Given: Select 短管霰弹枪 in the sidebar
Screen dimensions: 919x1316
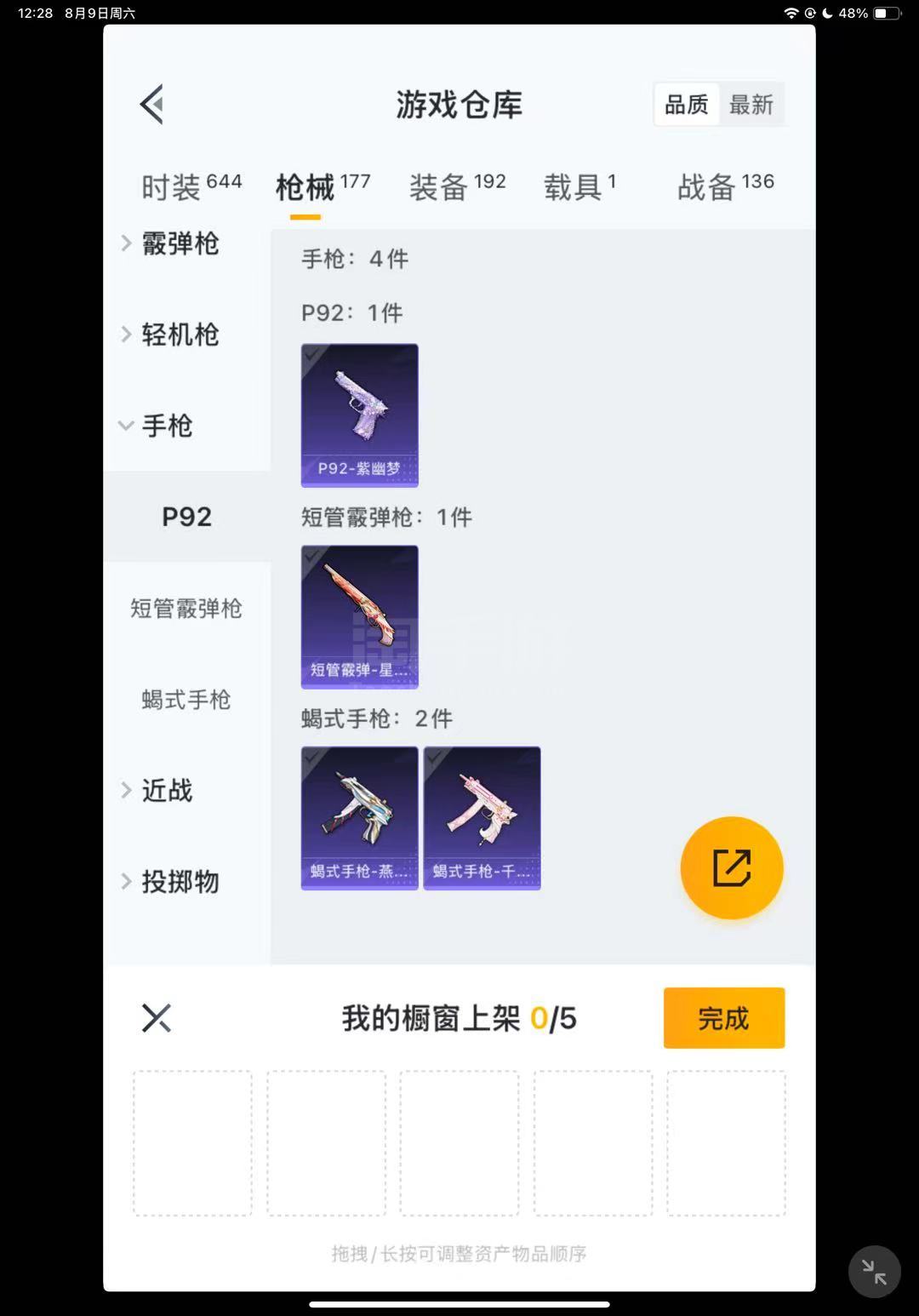Looking at the screenshot, I should tap(186, 609).
